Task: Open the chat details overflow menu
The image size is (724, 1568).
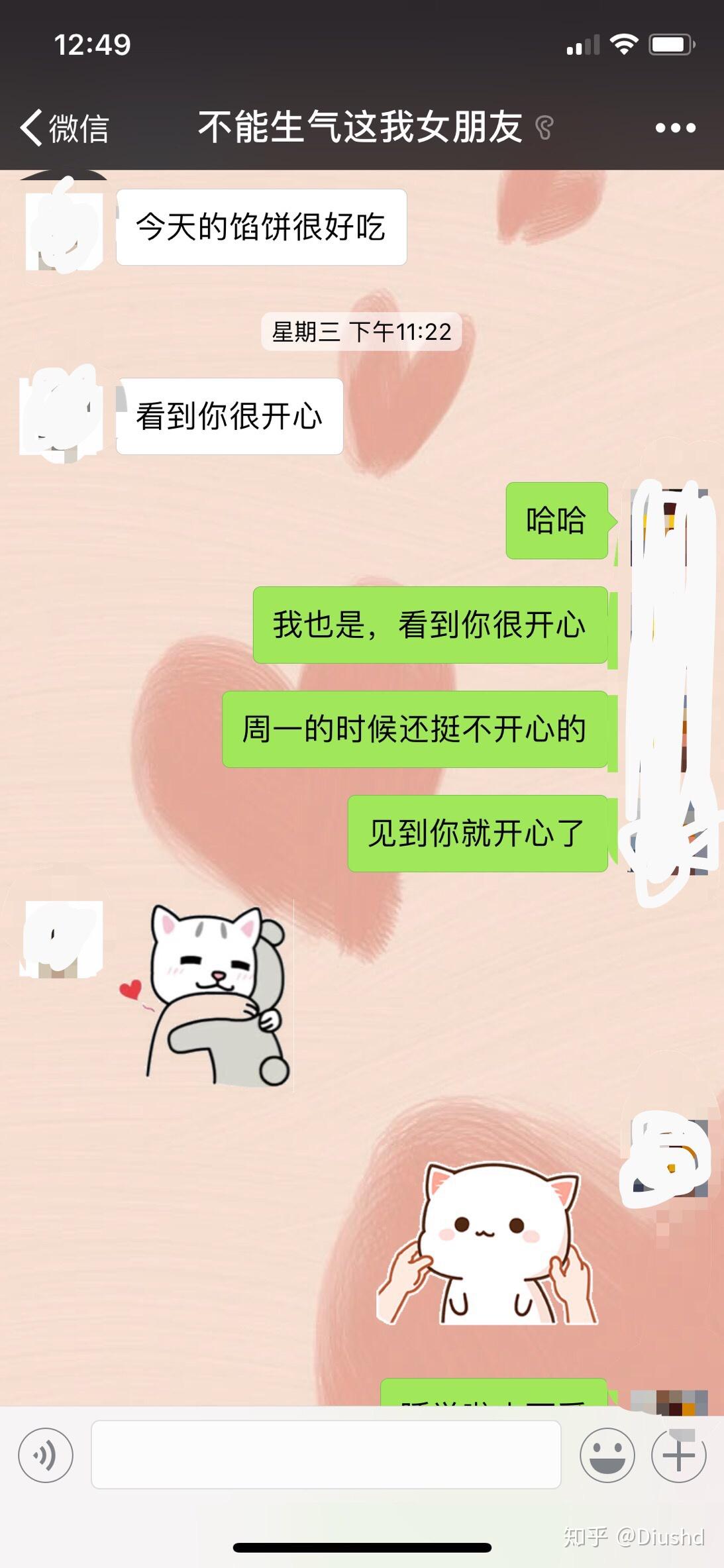Action: [675, 128]
